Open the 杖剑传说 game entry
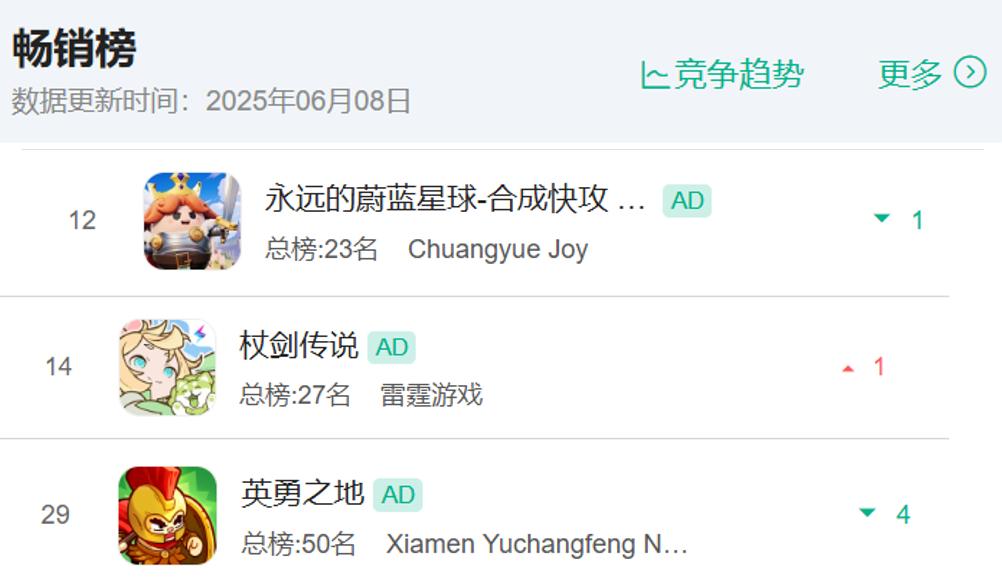The height and width of the screenshot is (586, 1002). point(298,345)
